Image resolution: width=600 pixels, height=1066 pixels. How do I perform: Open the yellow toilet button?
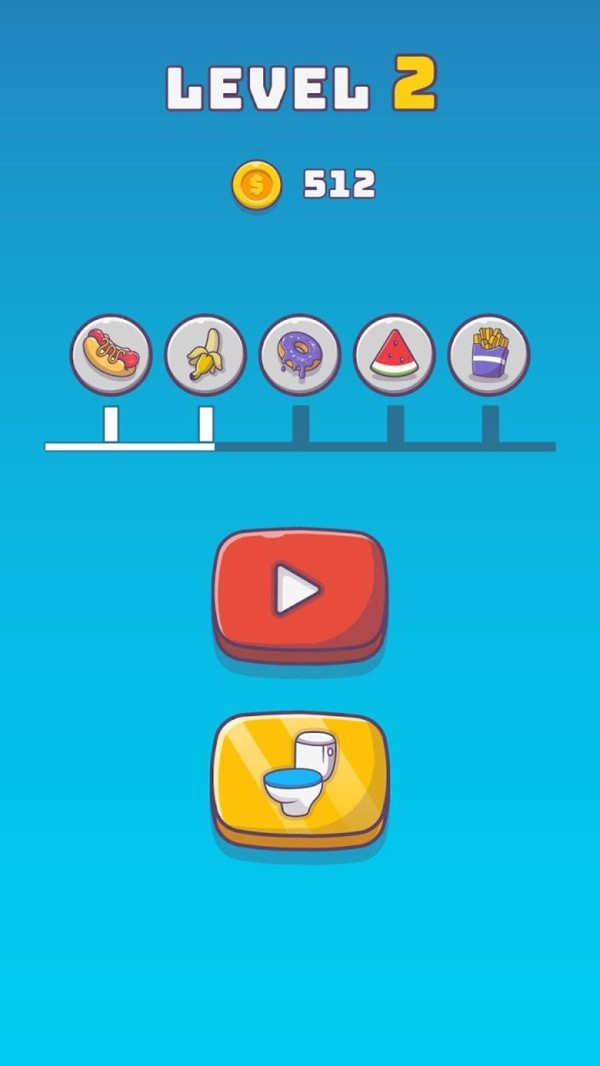(299, 775)
